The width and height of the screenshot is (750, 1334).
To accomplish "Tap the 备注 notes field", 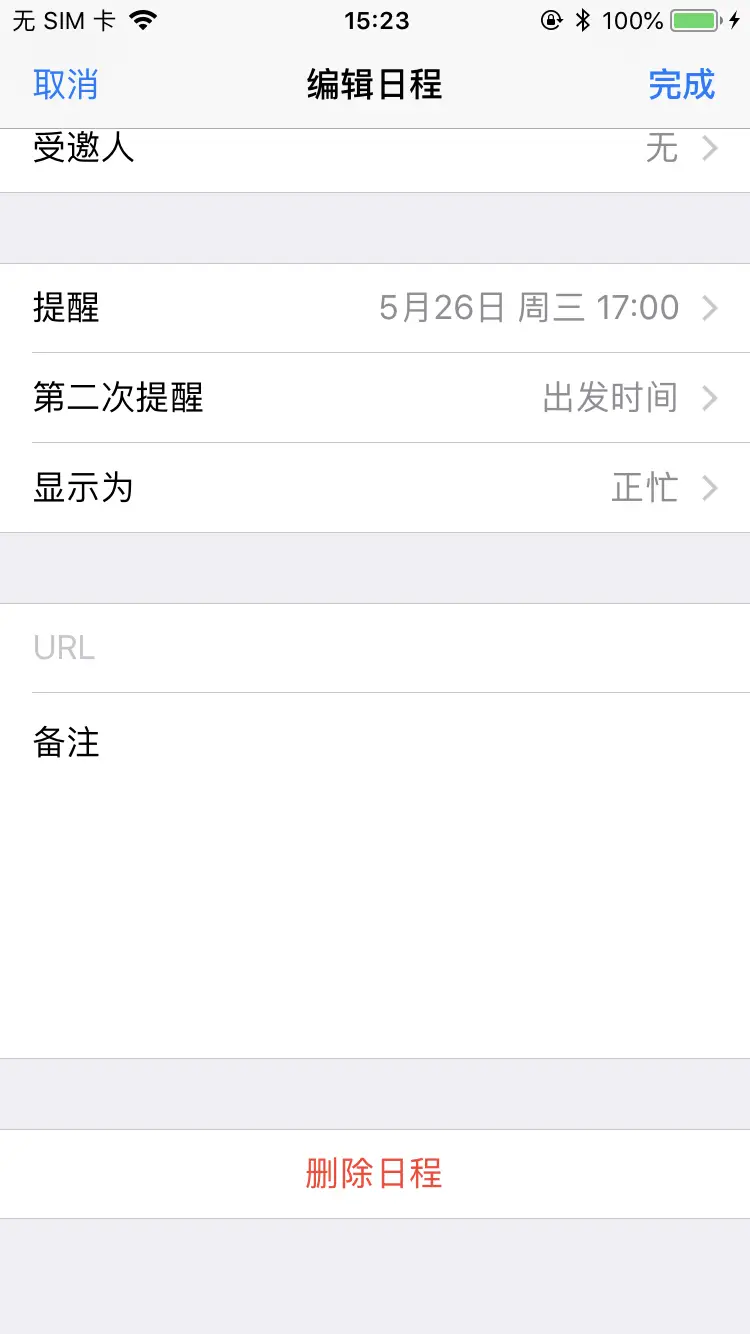I will coord(375,875).
